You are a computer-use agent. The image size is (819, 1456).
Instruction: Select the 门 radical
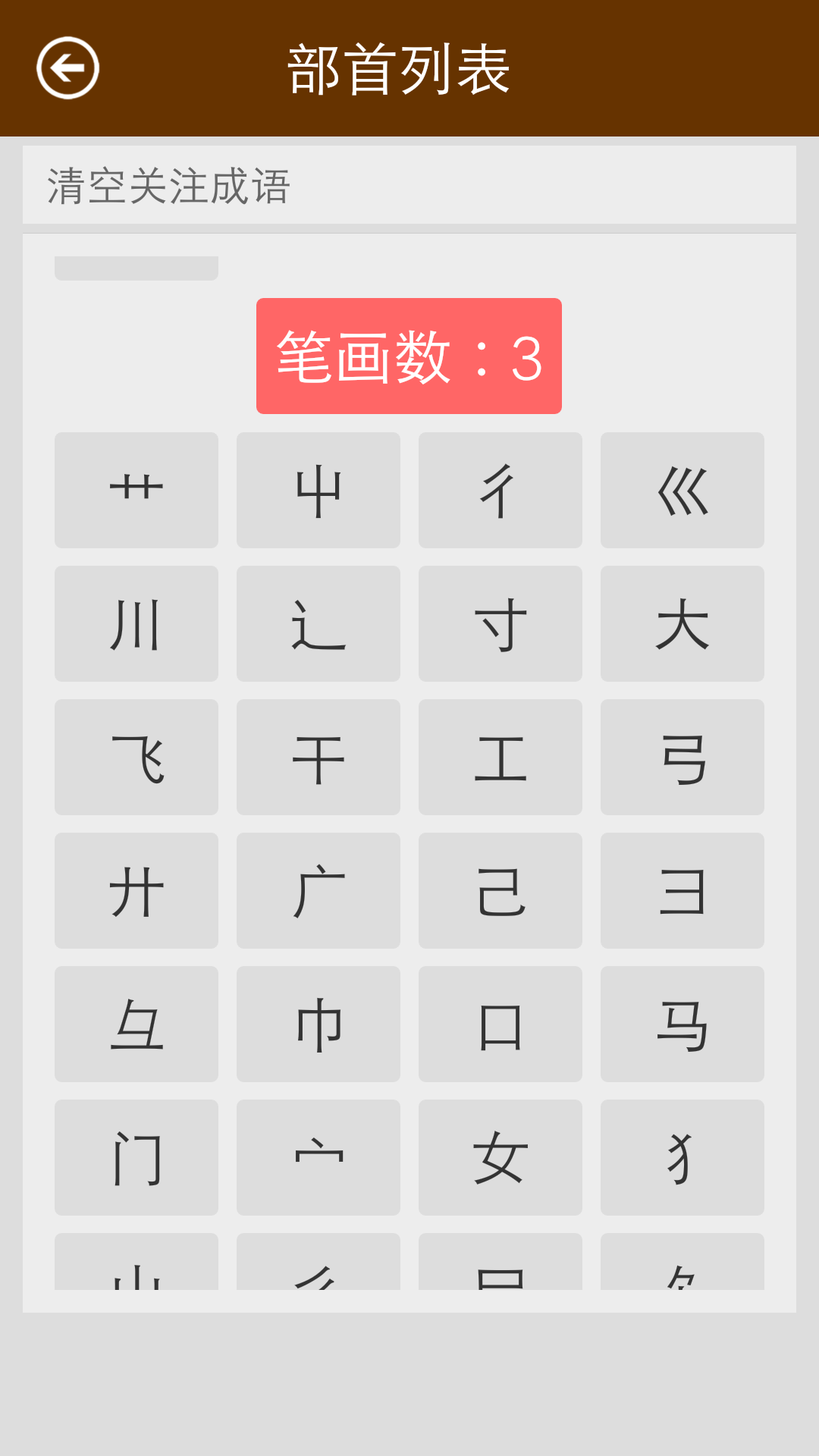[136, 1158]
